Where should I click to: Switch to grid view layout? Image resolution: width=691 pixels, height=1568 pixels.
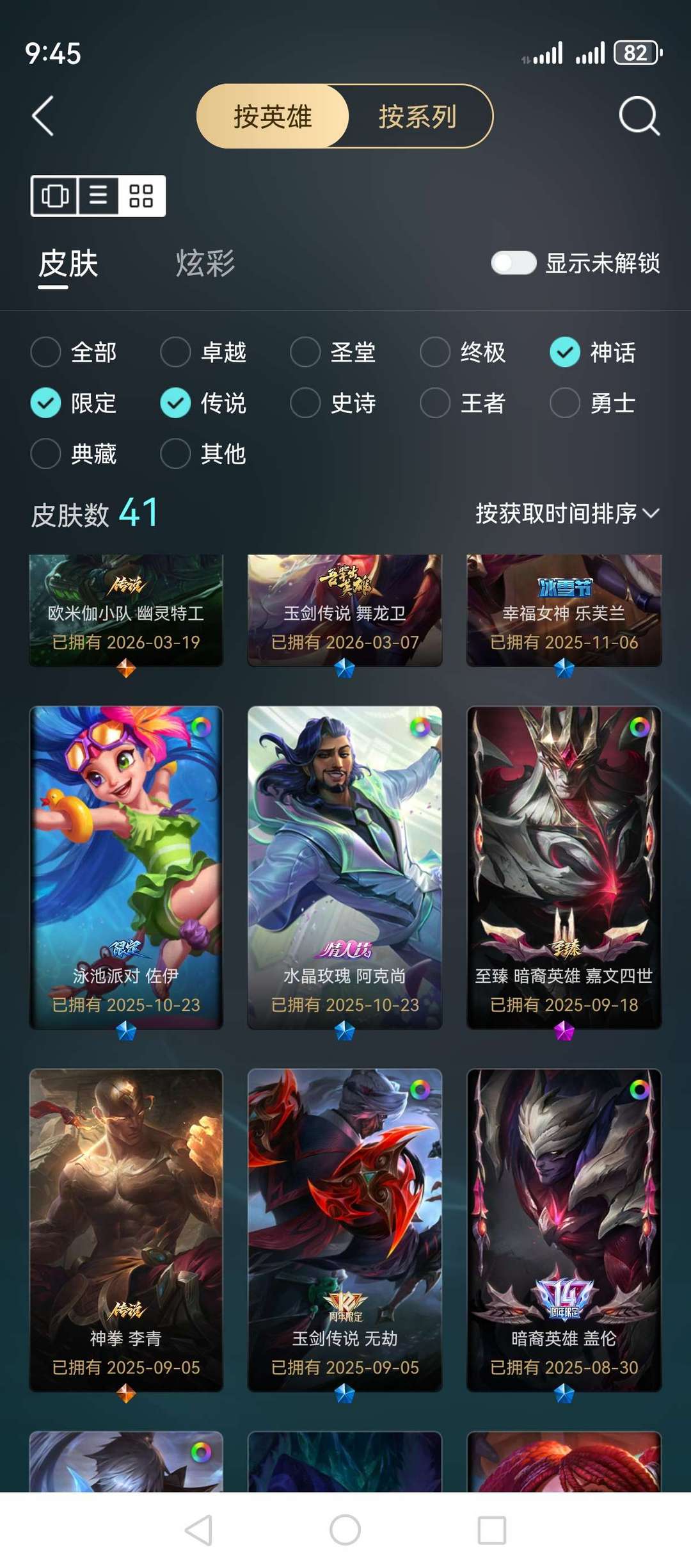pos(141,195)
